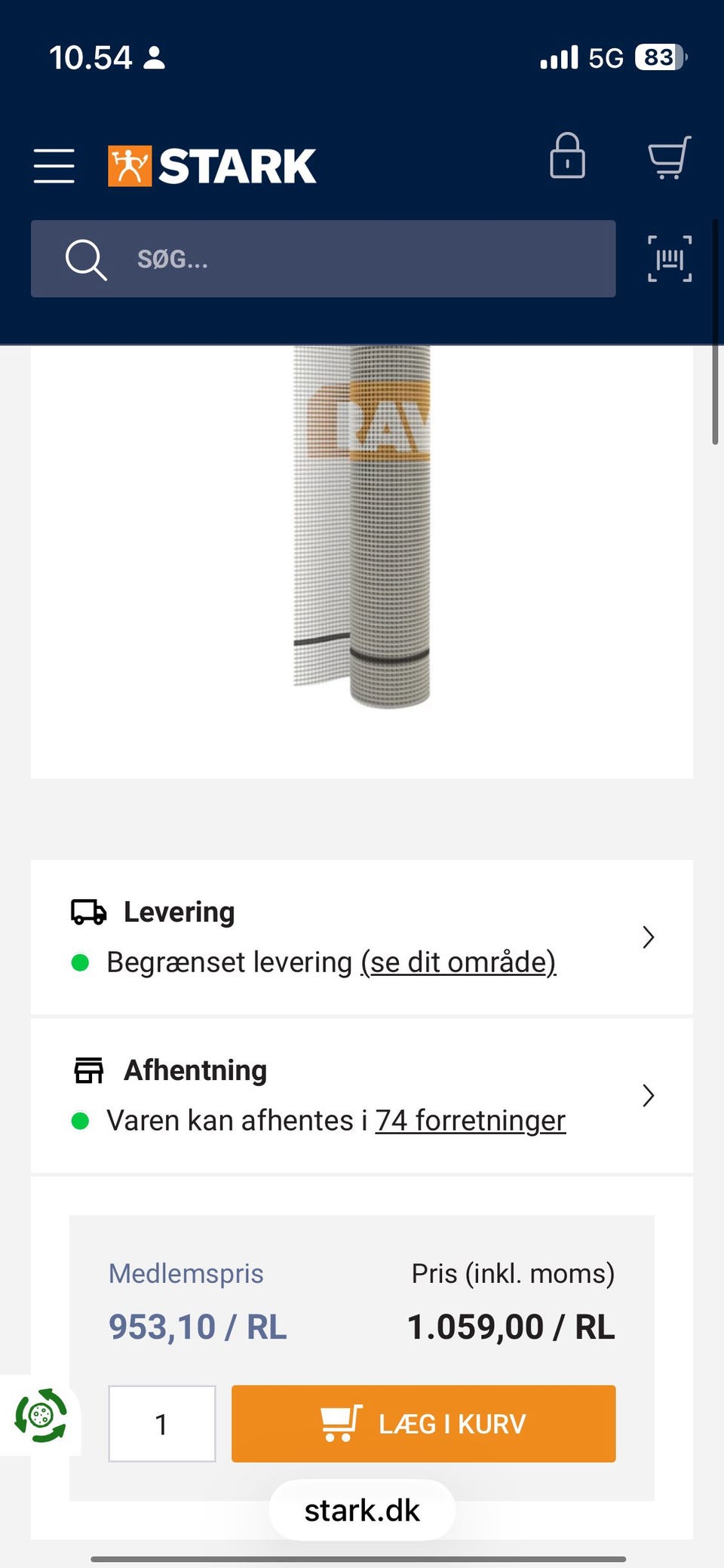The image size is (724, 1568).
Task: Open the Levering delivery row
Action: 362,937
